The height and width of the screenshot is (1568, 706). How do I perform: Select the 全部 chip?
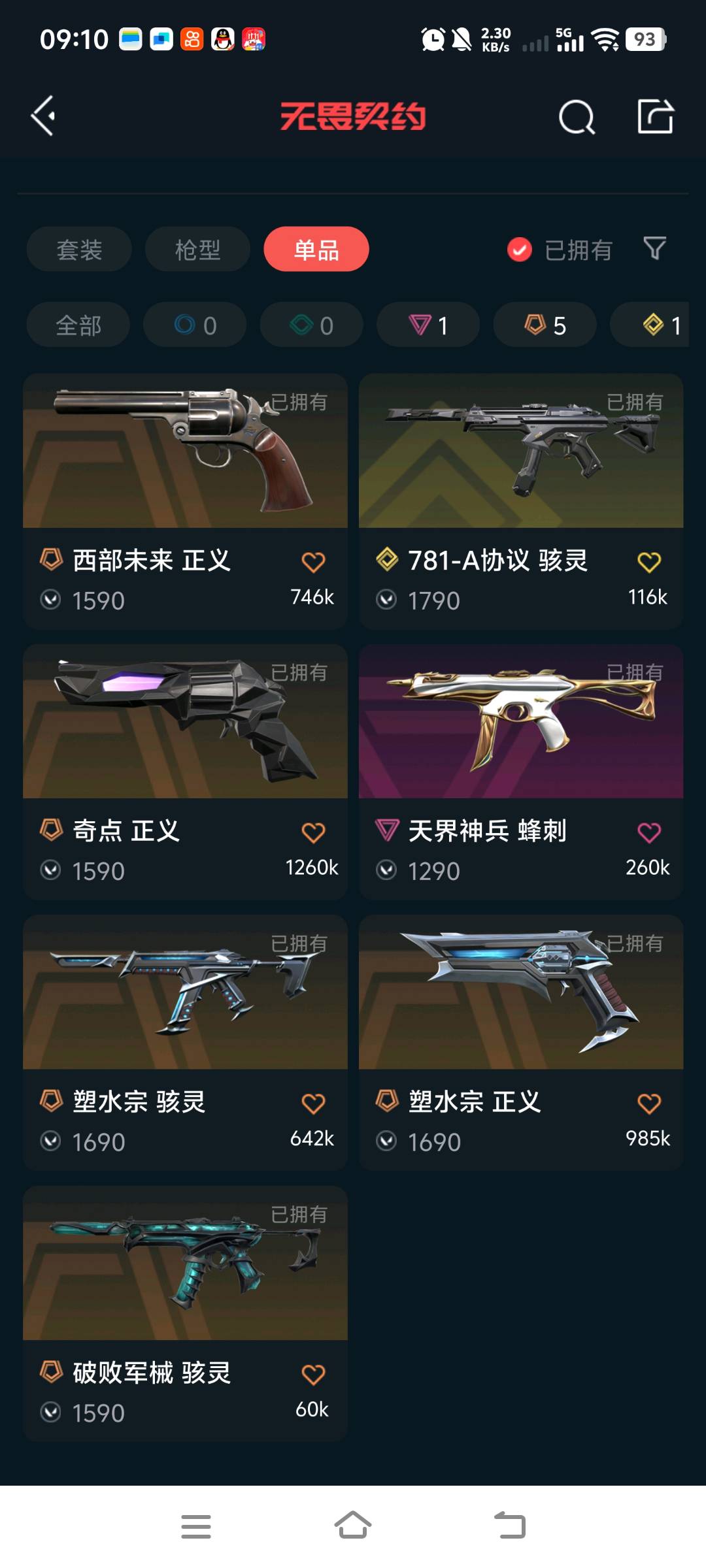coord(78,325)
